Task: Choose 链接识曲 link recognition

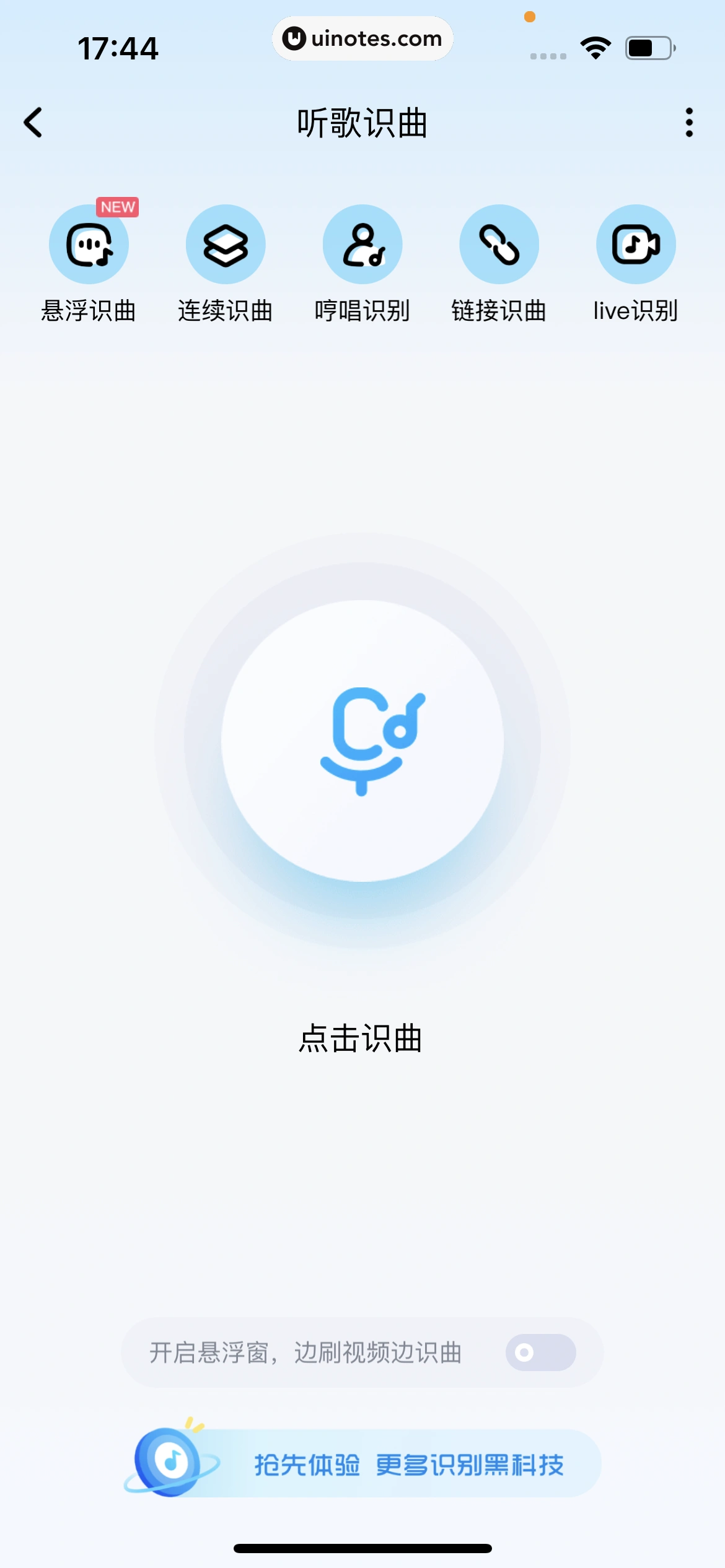Action: 499,245
